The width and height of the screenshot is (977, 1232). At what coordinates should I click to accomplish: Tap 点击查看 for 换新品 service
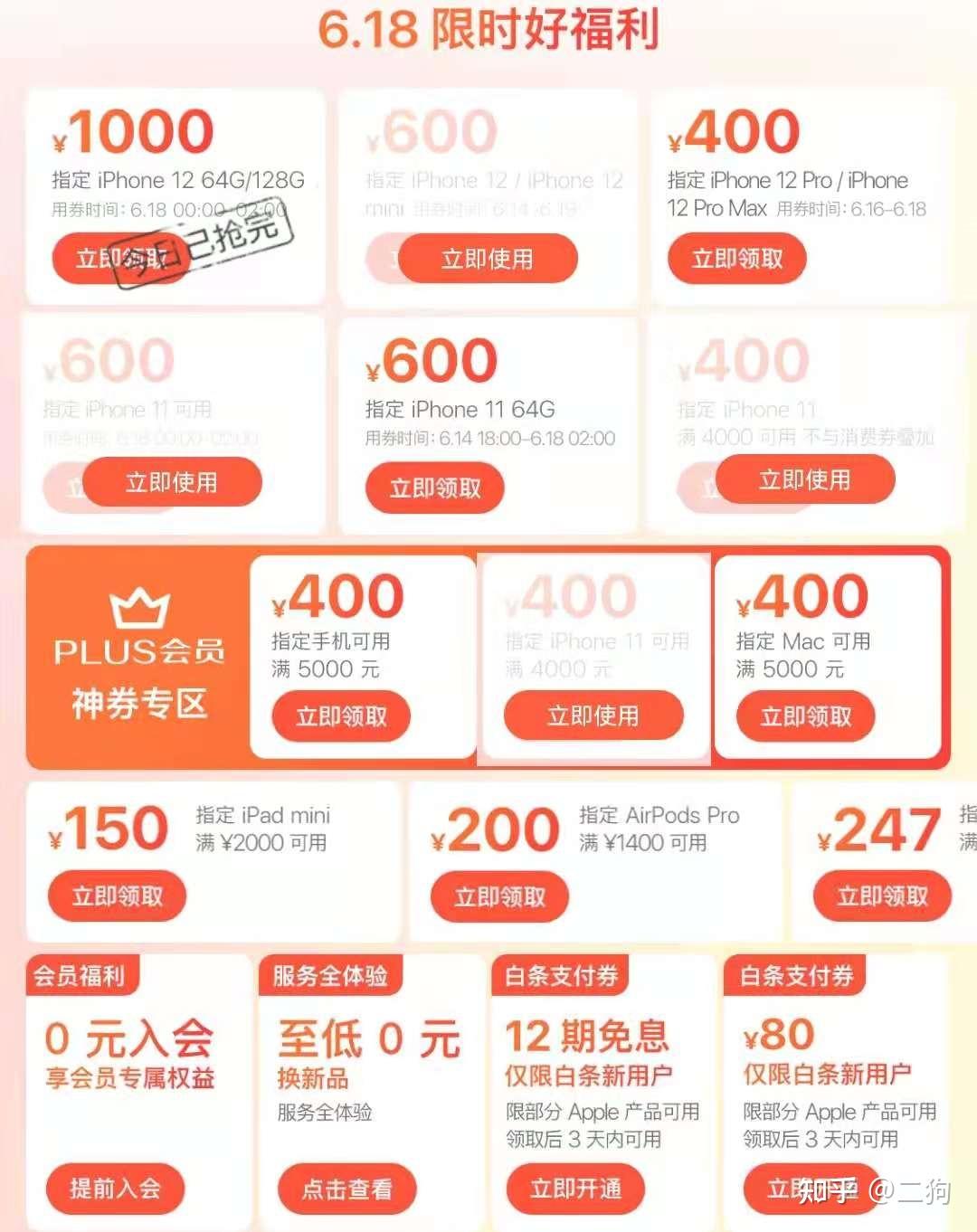[346, 1189]
